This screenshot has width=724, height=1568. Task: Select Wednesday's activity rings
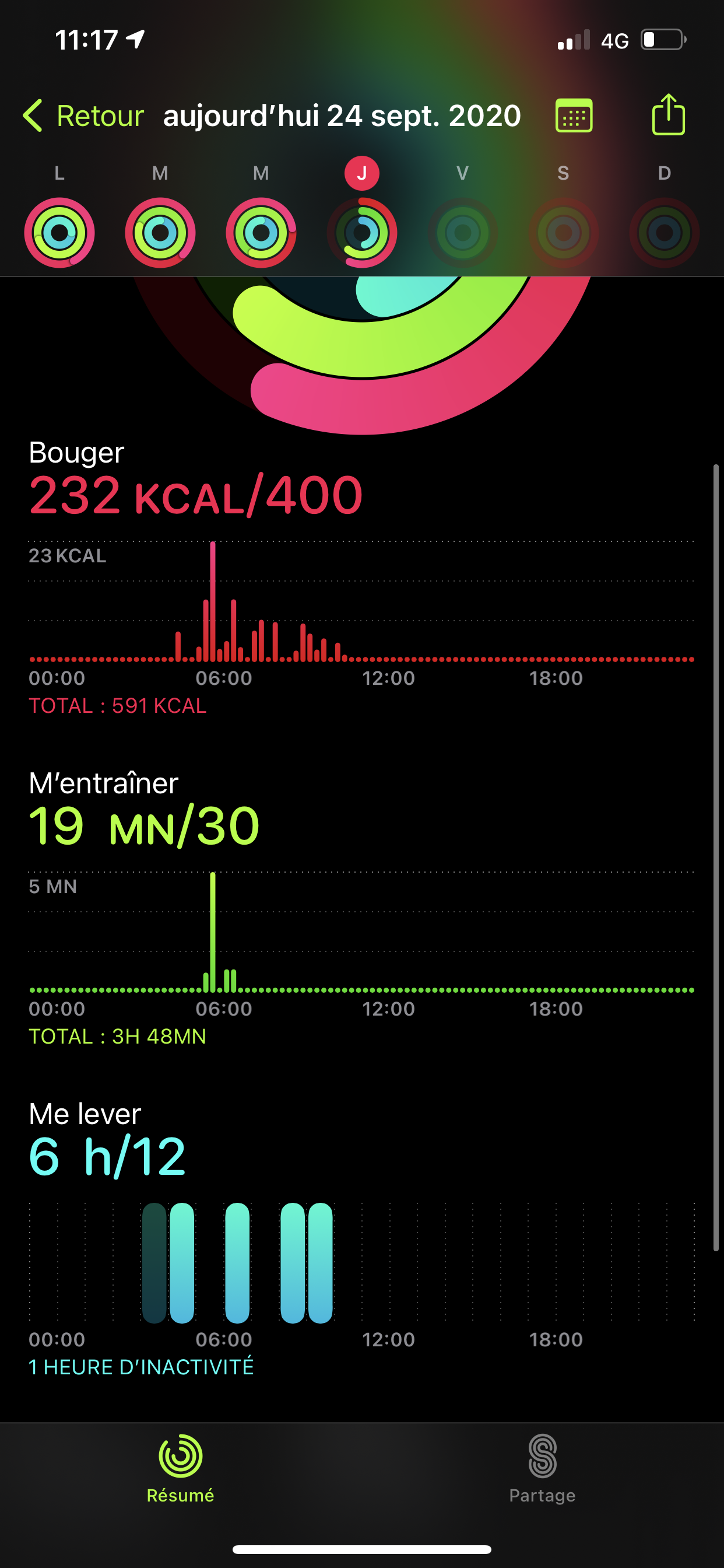point(261,232)
